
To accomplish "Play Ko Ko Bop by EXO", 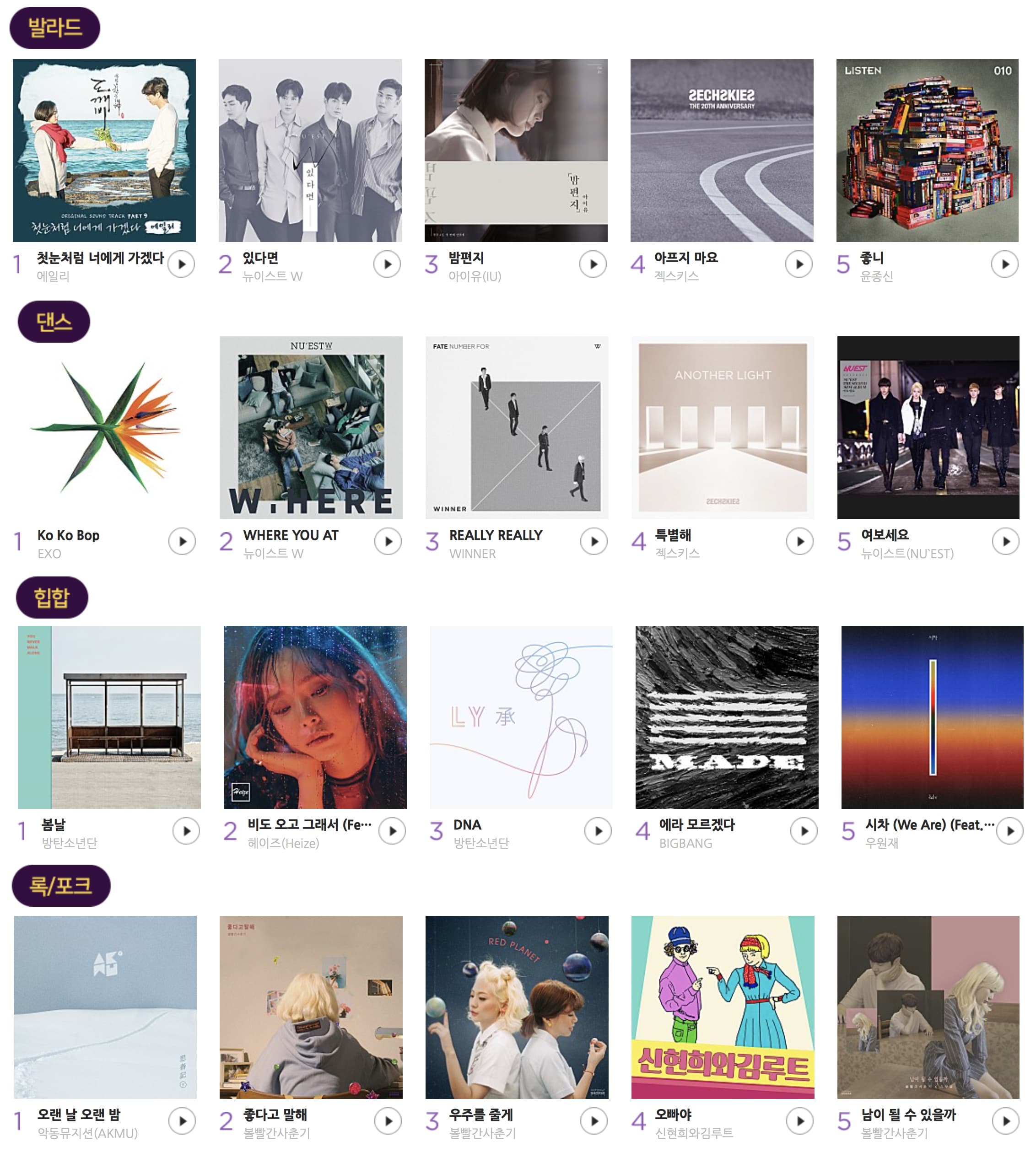I will pos(182,542).
